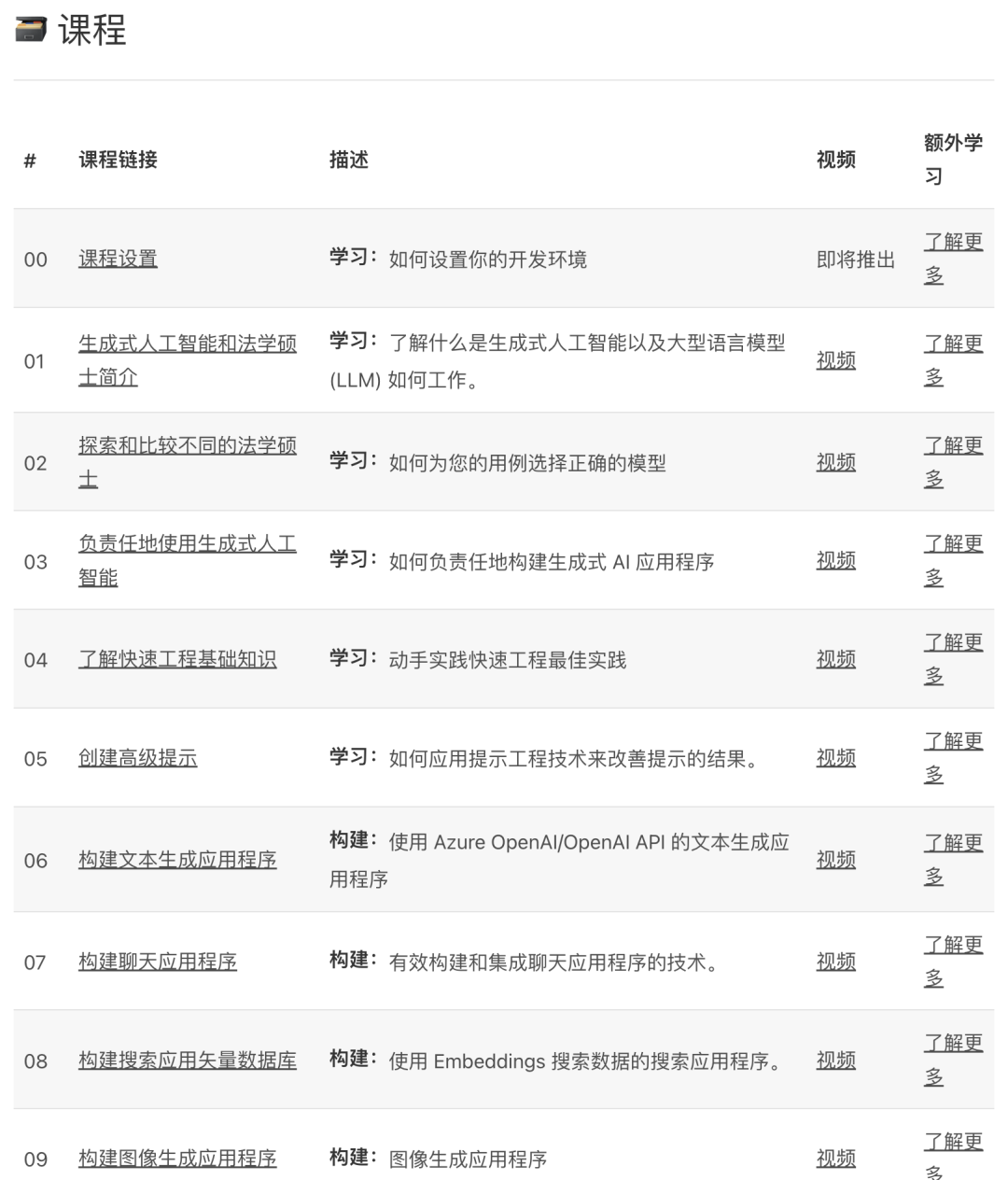Open the 了解快速工程基础知识 link
The image size is (1008, 1180).
point(177,659)
